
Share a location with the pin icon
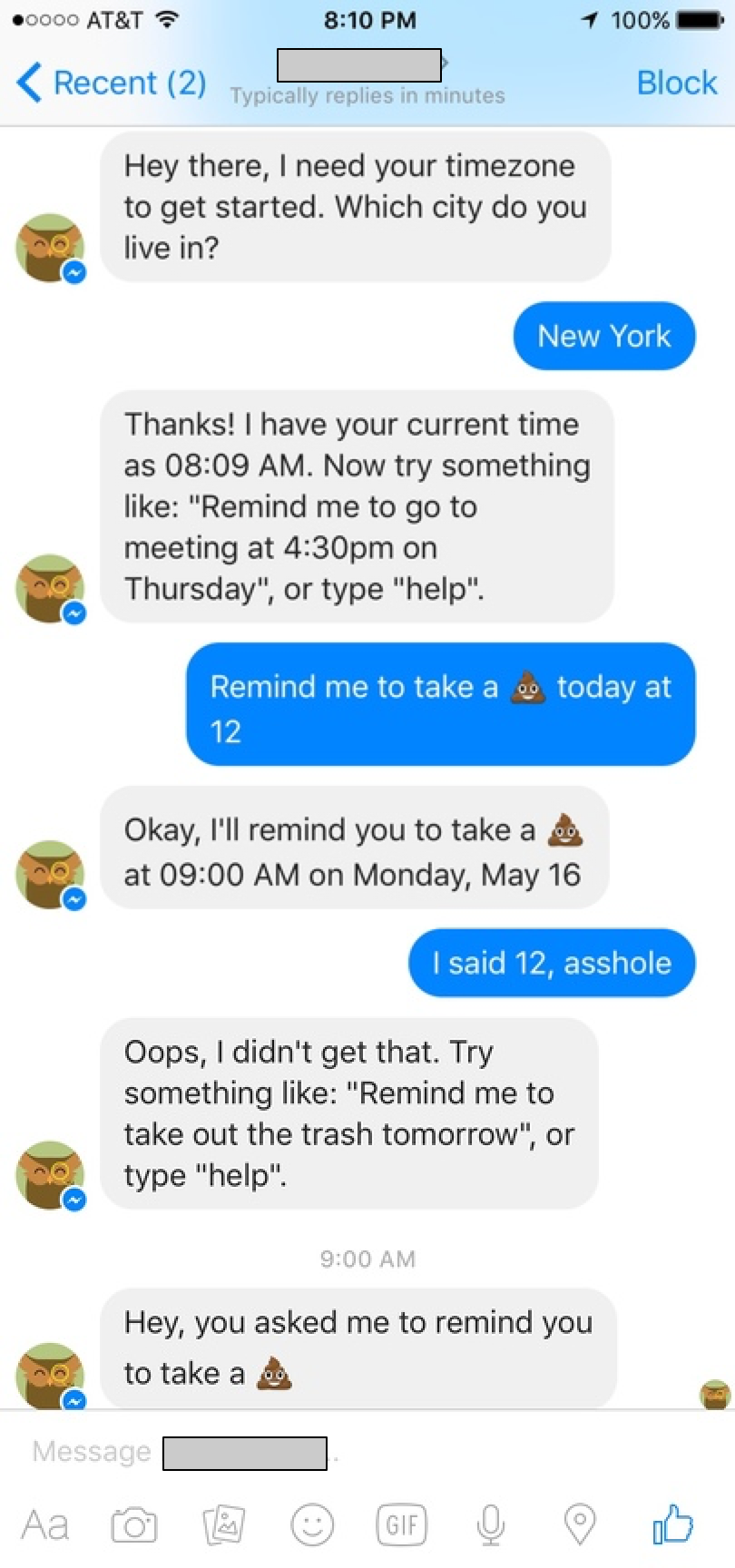point(580,1524)
